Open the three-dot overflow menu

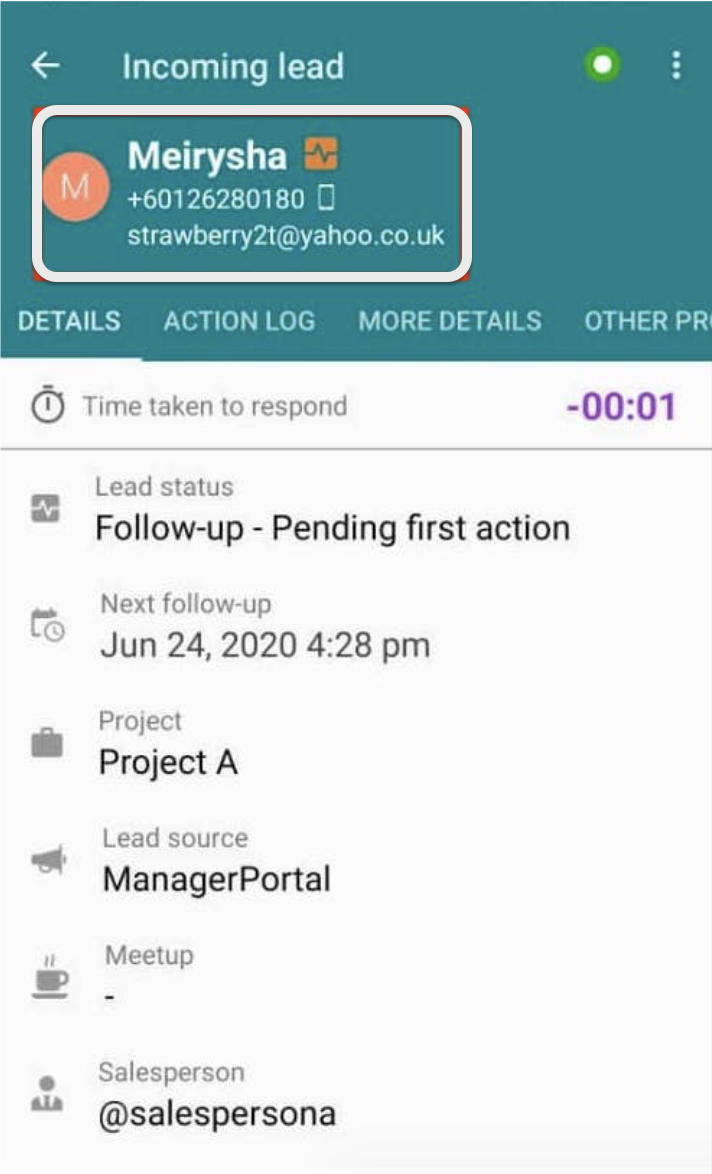(x=676, y=66)
